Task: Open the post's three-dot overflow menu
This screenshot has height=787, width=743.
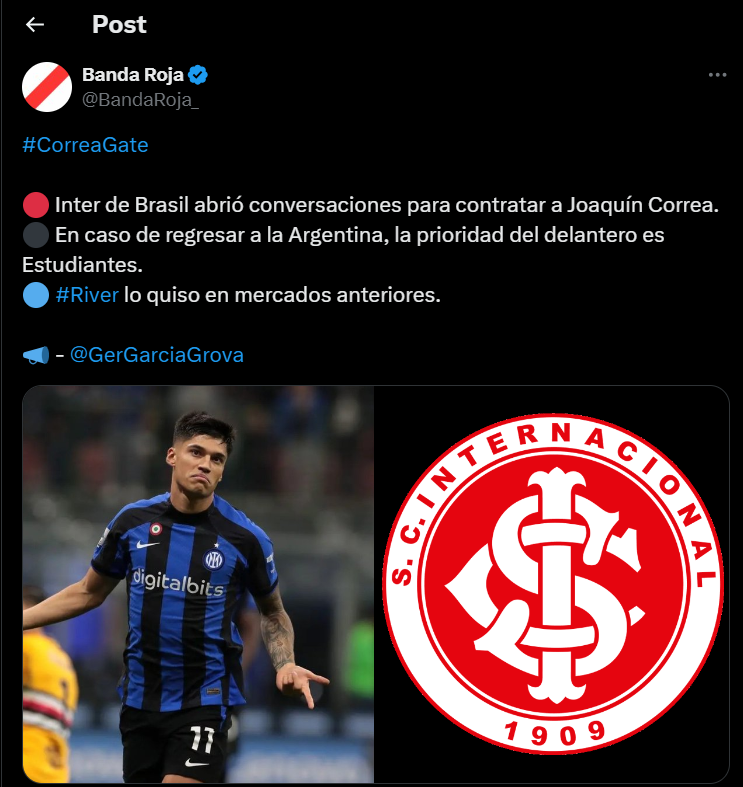Action: (x=717, y=75)
